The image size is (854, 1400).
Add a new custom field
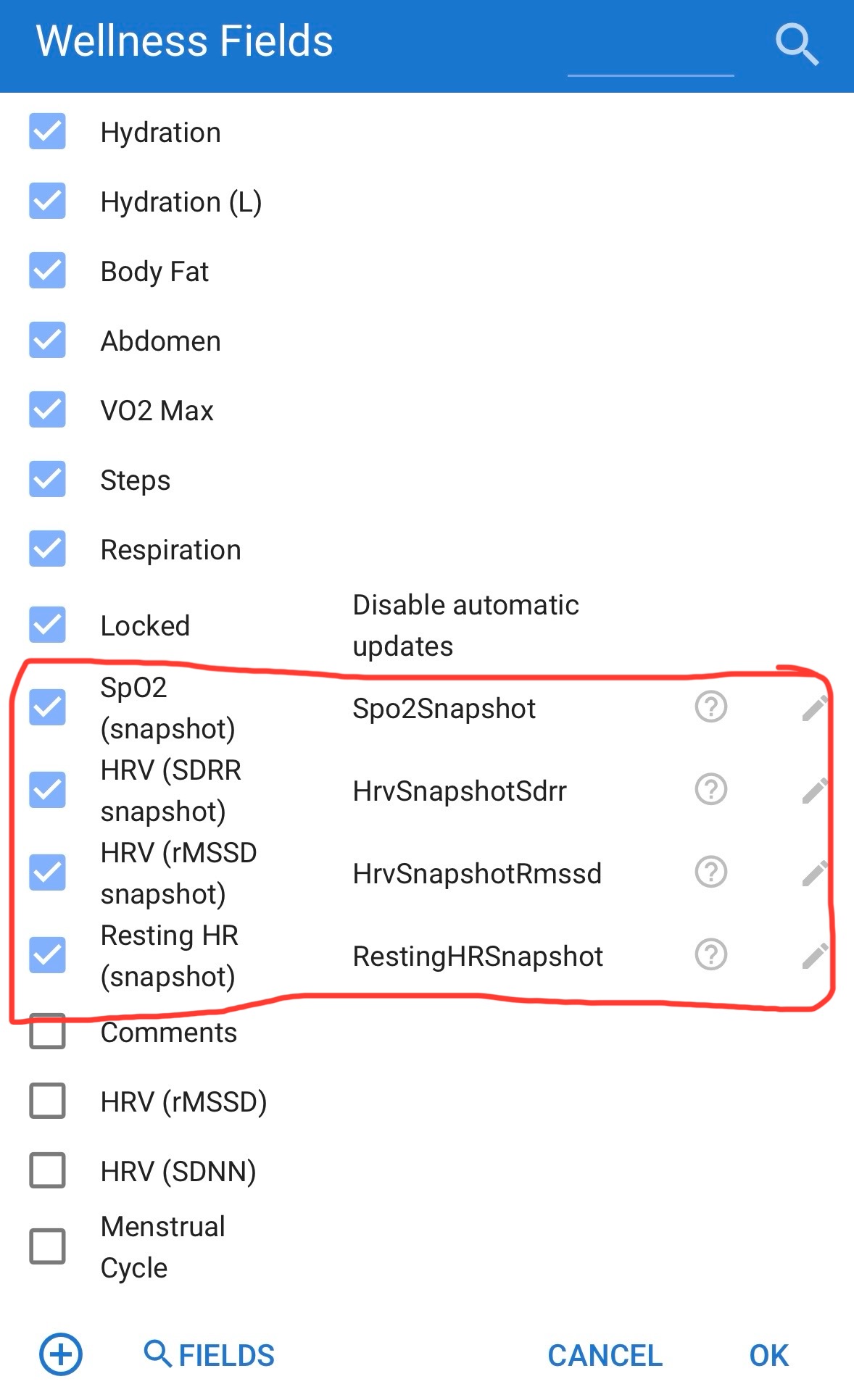[x=61, y=1354]
